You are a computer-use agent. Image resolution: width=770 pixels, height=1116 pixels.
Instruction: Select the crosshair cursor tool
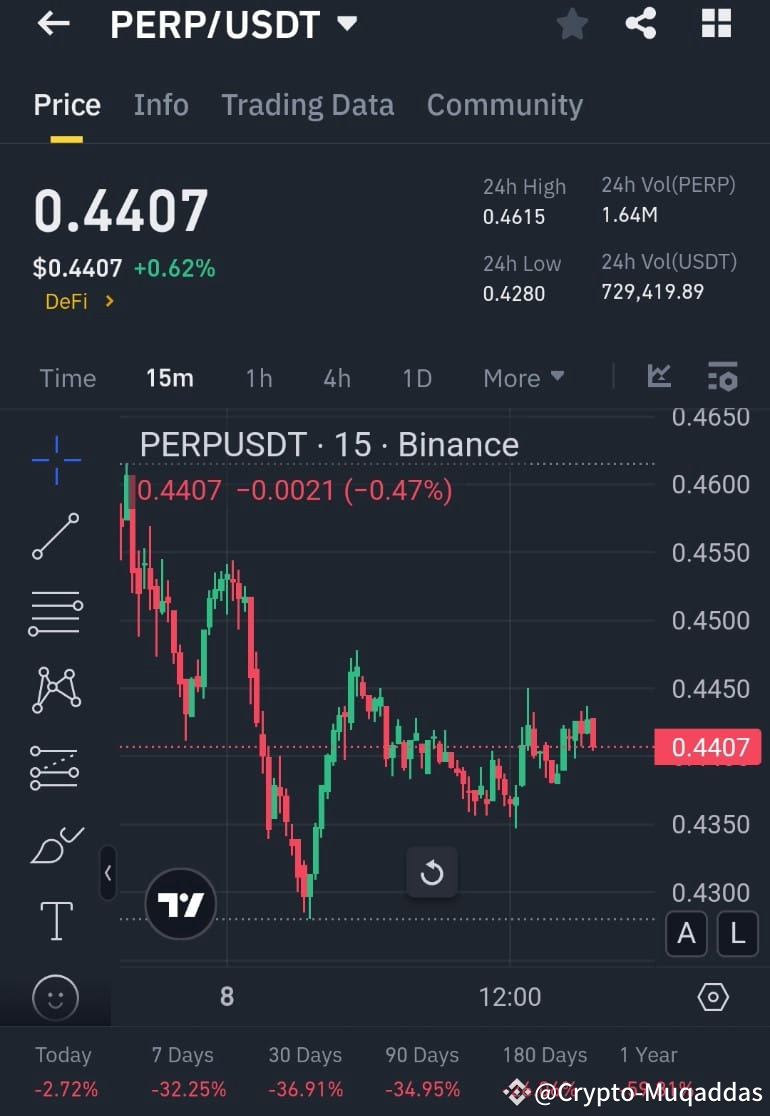pyautogui.click(x=55, y=460)
